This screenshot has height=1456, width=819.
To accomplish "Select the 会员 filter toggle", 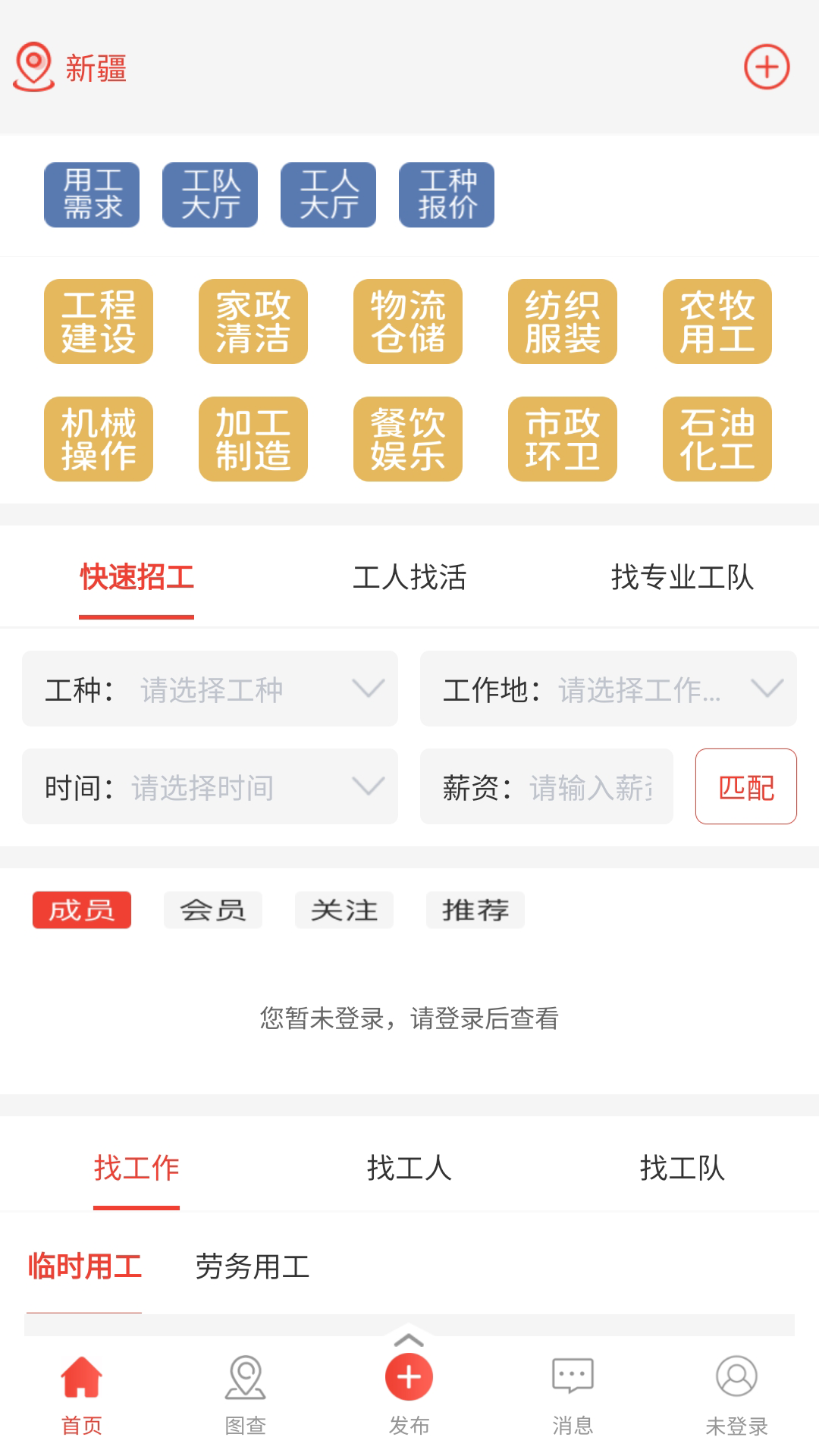I will tap(212, 910).
